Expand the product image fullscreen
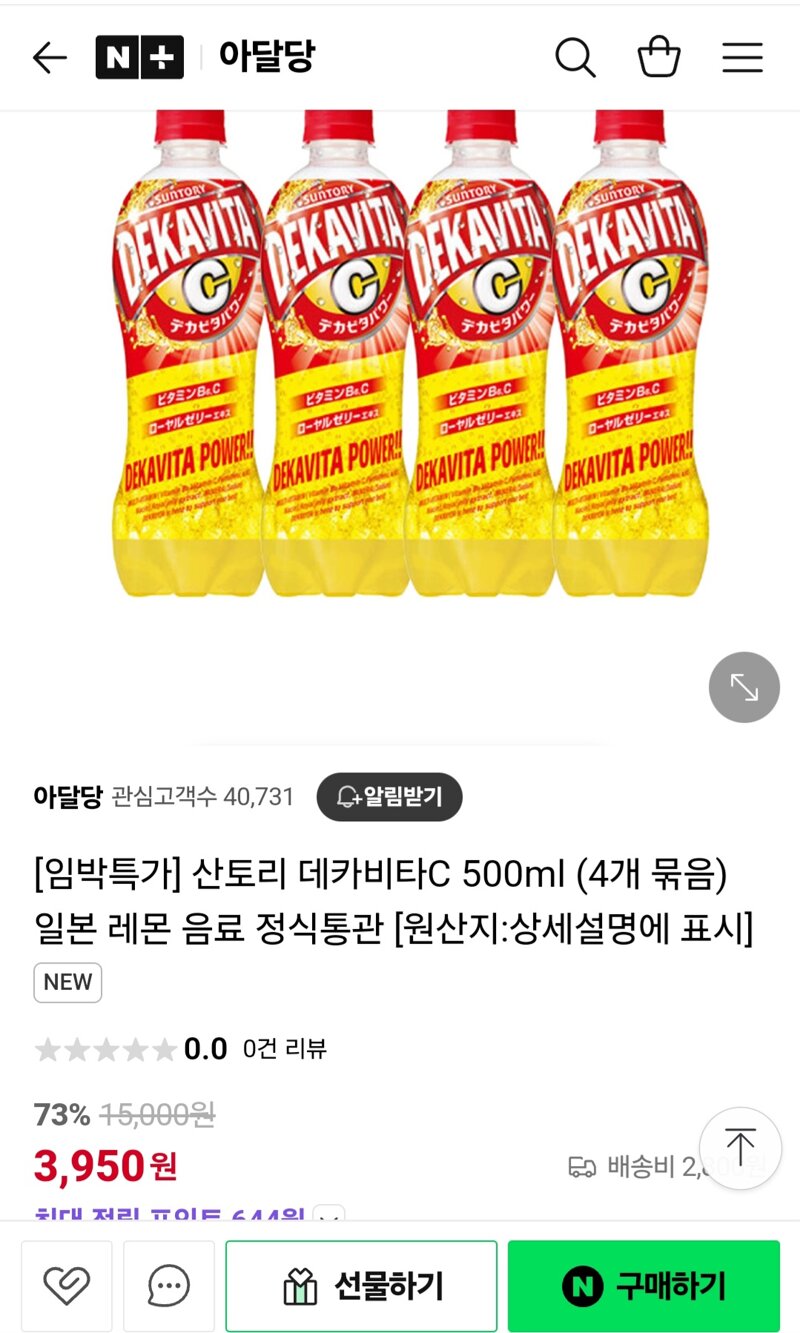Viewport: 800px width, 1333px height. (x=743, y=687)
